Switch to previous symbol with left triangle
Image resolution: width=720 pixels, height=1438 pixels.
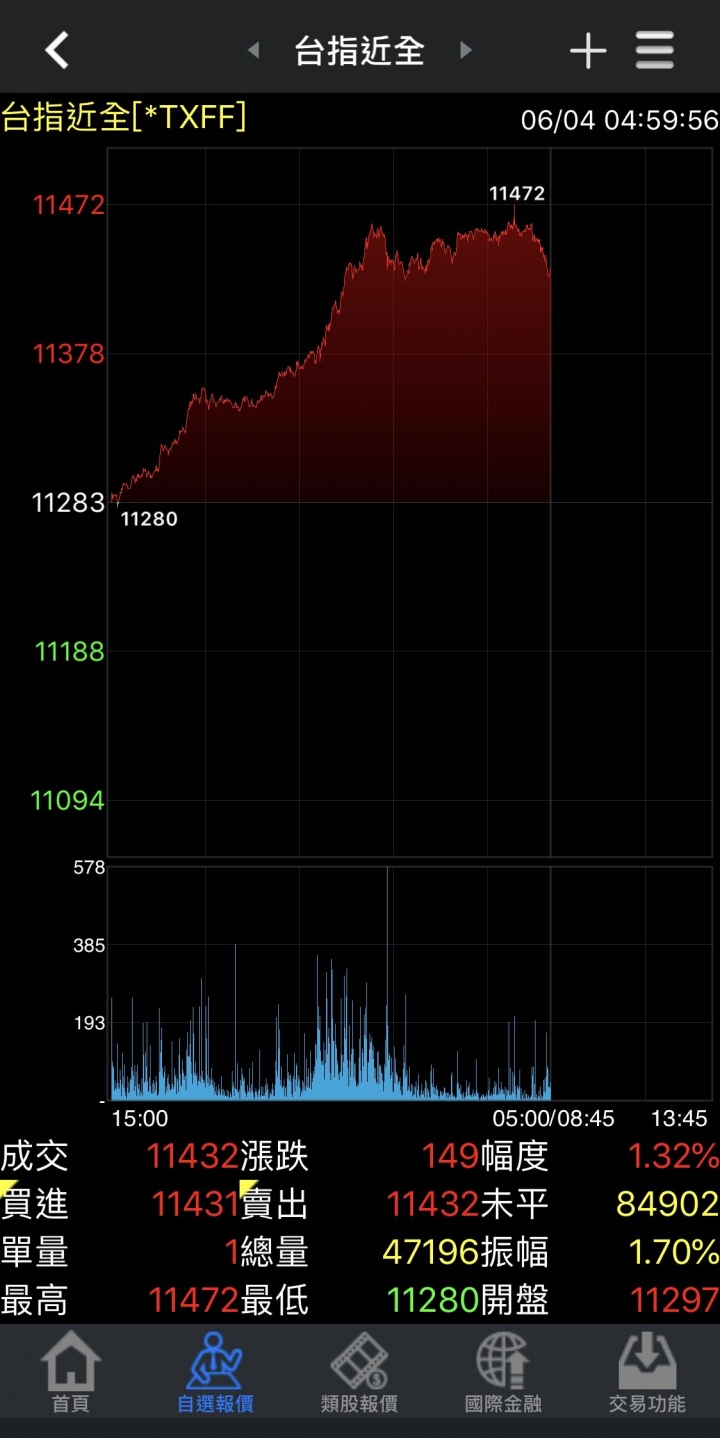253,50
